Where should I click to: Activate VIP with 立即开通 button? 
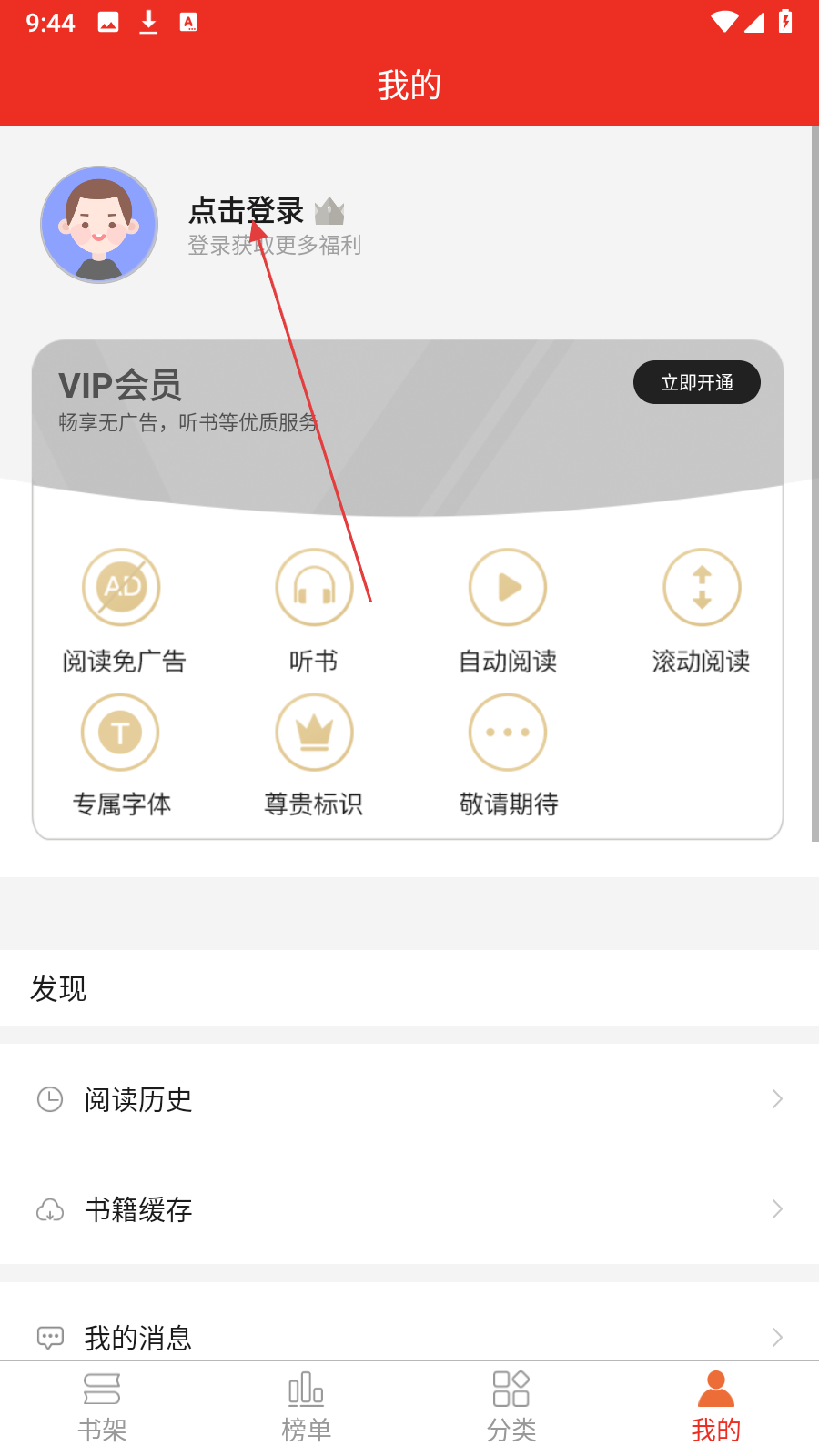pyautogui.click(x=697, y=382)
